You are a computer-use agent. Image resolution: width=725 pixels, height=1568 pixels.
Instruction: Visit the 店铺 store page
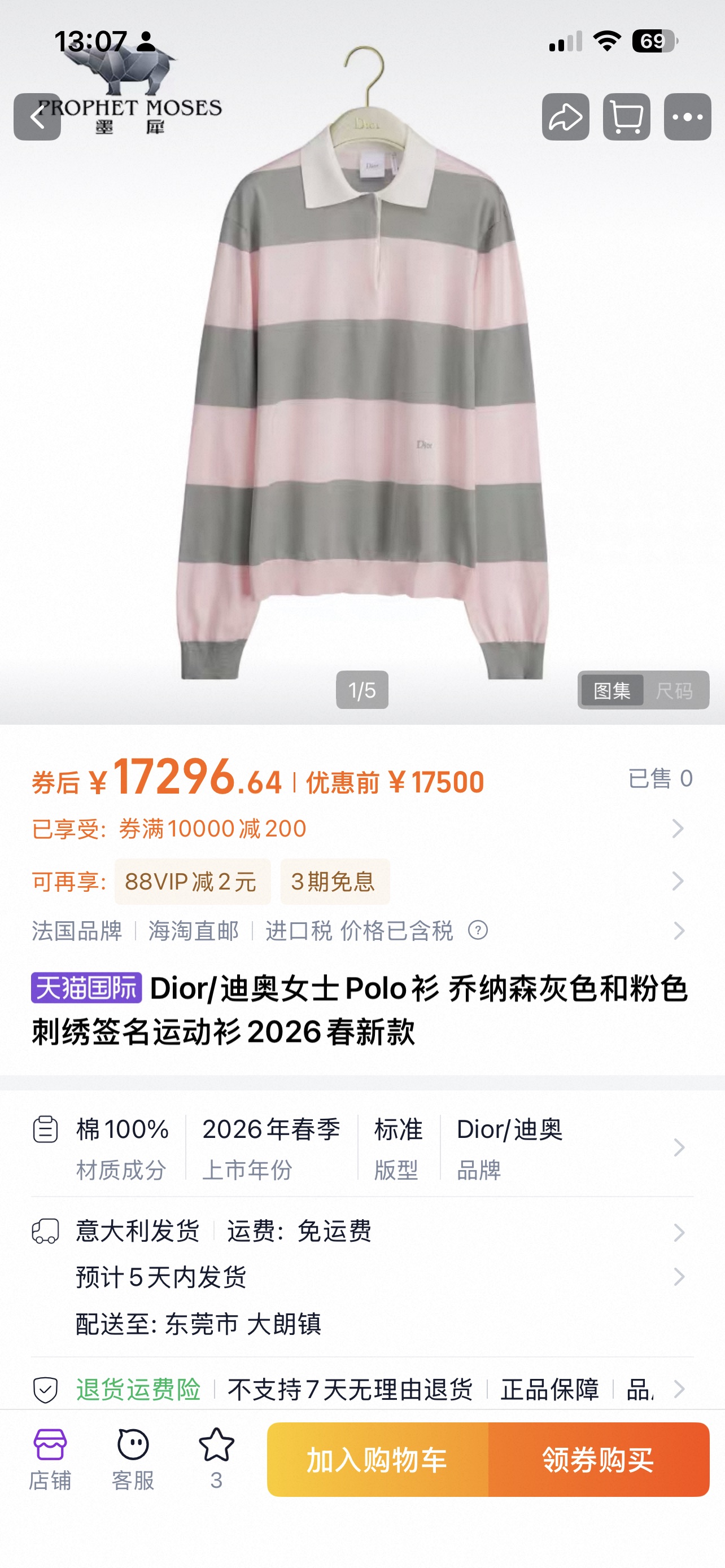[50, 1459]
